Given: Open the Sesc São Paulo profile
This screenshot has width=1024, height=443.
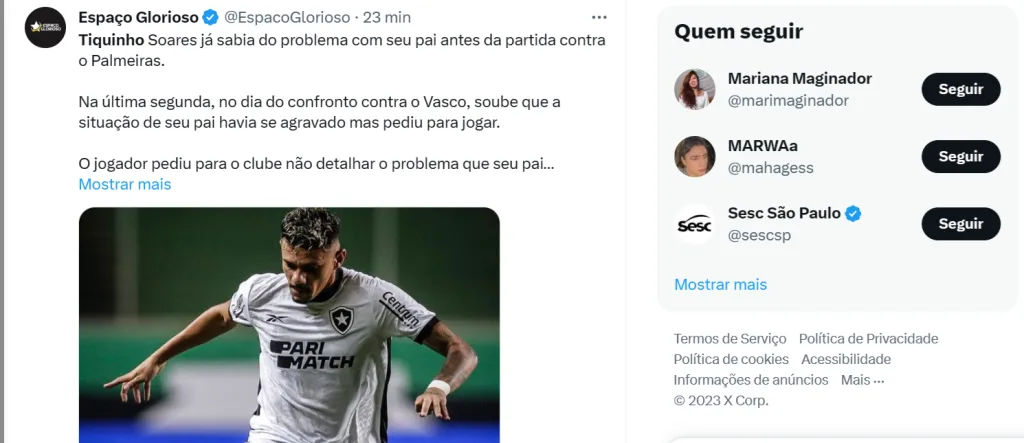Looking at the screenshot, I should (784, 213).
